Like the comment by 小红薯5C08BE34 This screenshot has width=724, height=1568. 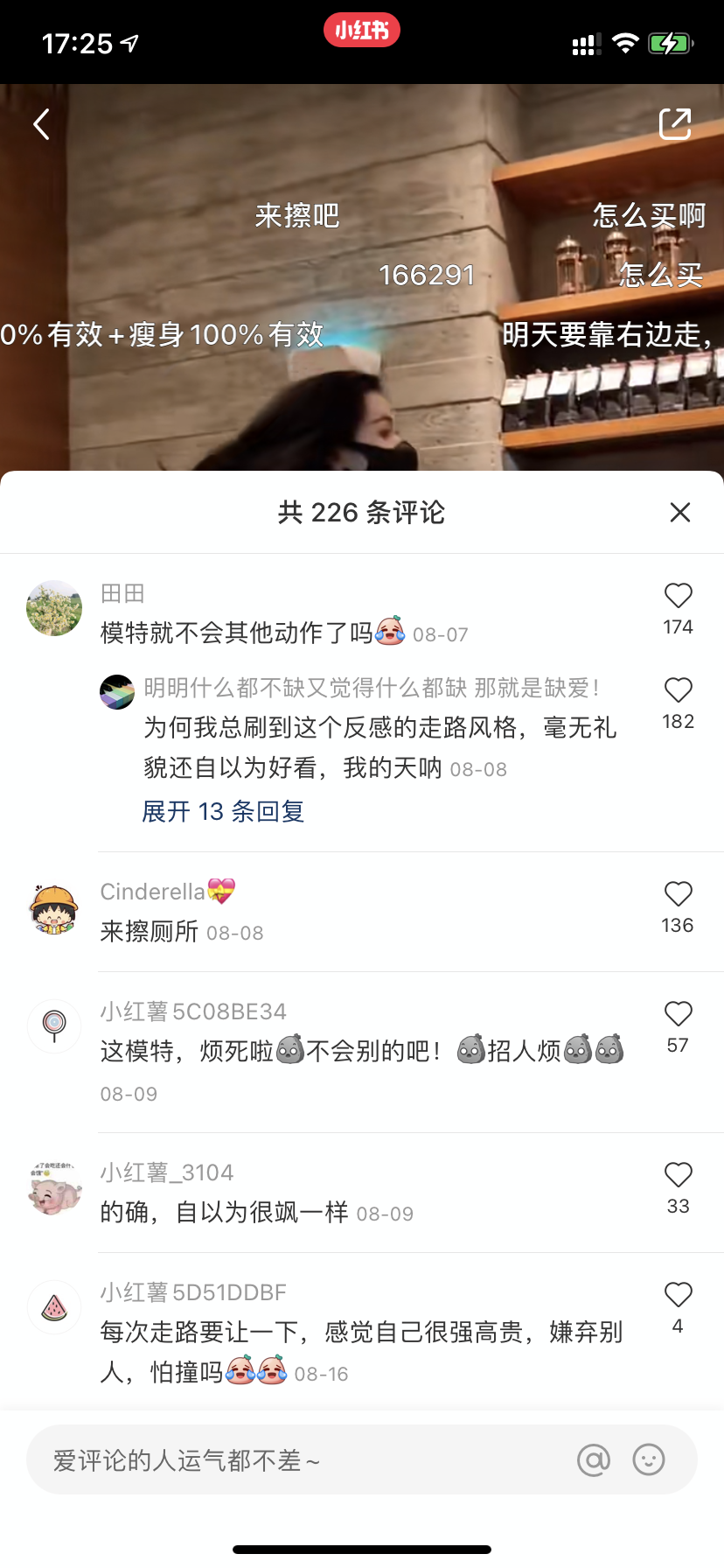(678, 1014)
